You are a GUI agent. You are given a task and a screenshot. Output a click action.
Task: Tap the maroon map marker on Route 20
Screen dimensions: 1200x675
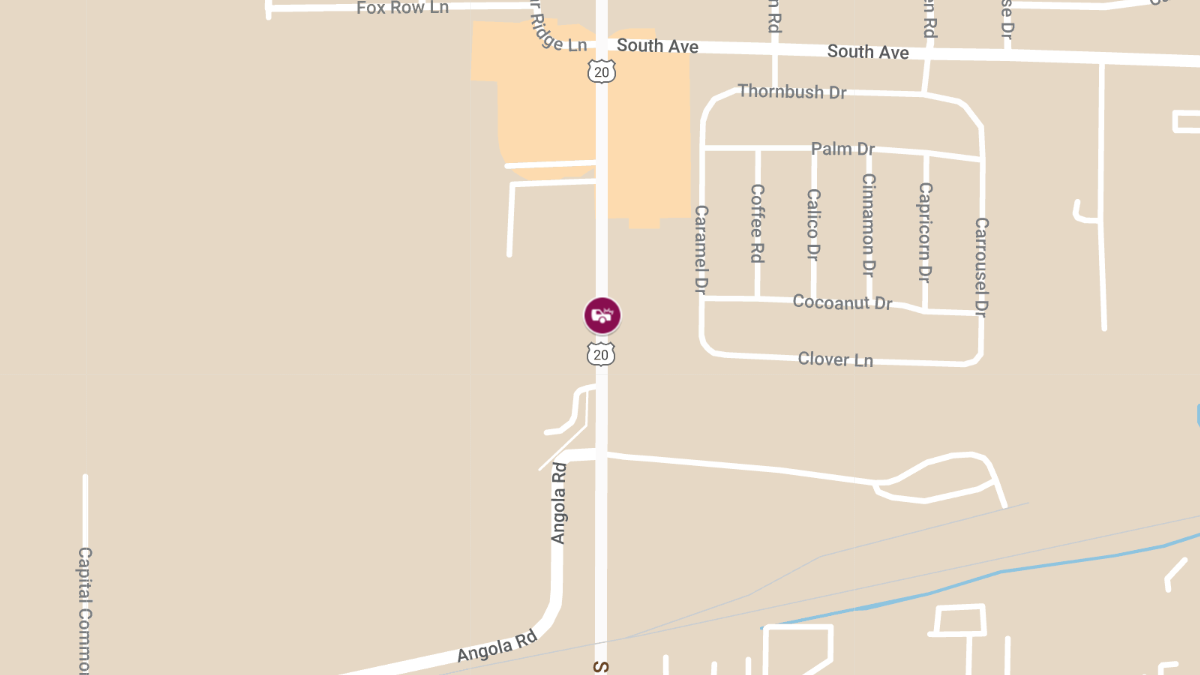coord(602,315)
